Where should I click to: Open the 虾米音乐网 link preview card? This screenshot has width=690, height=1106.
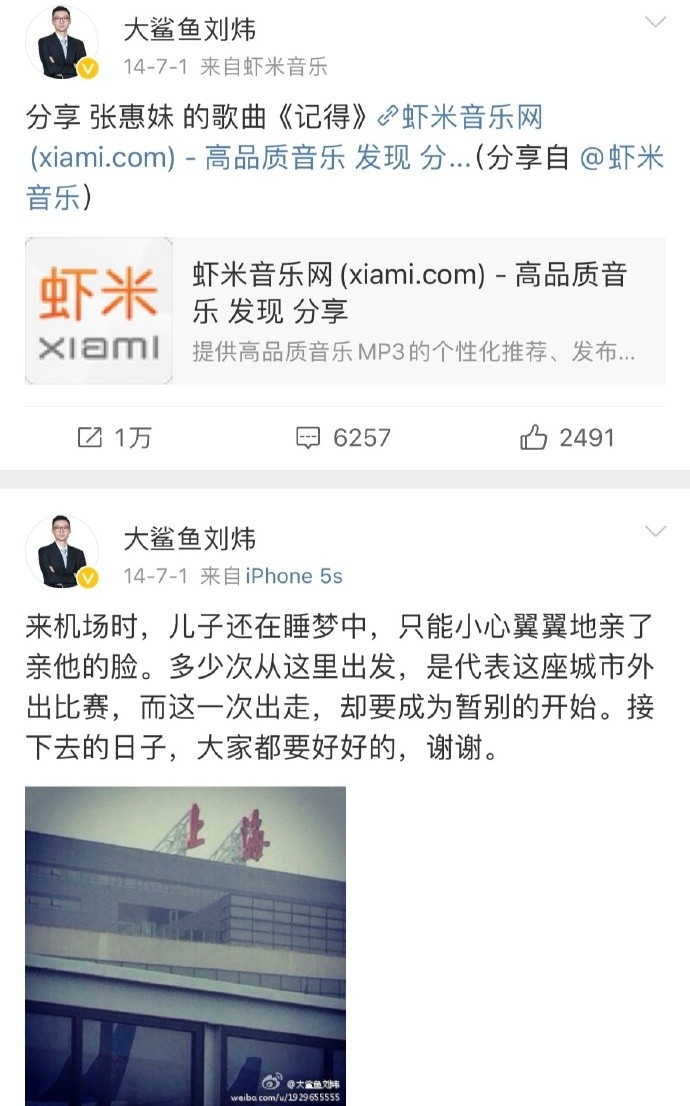345,311
